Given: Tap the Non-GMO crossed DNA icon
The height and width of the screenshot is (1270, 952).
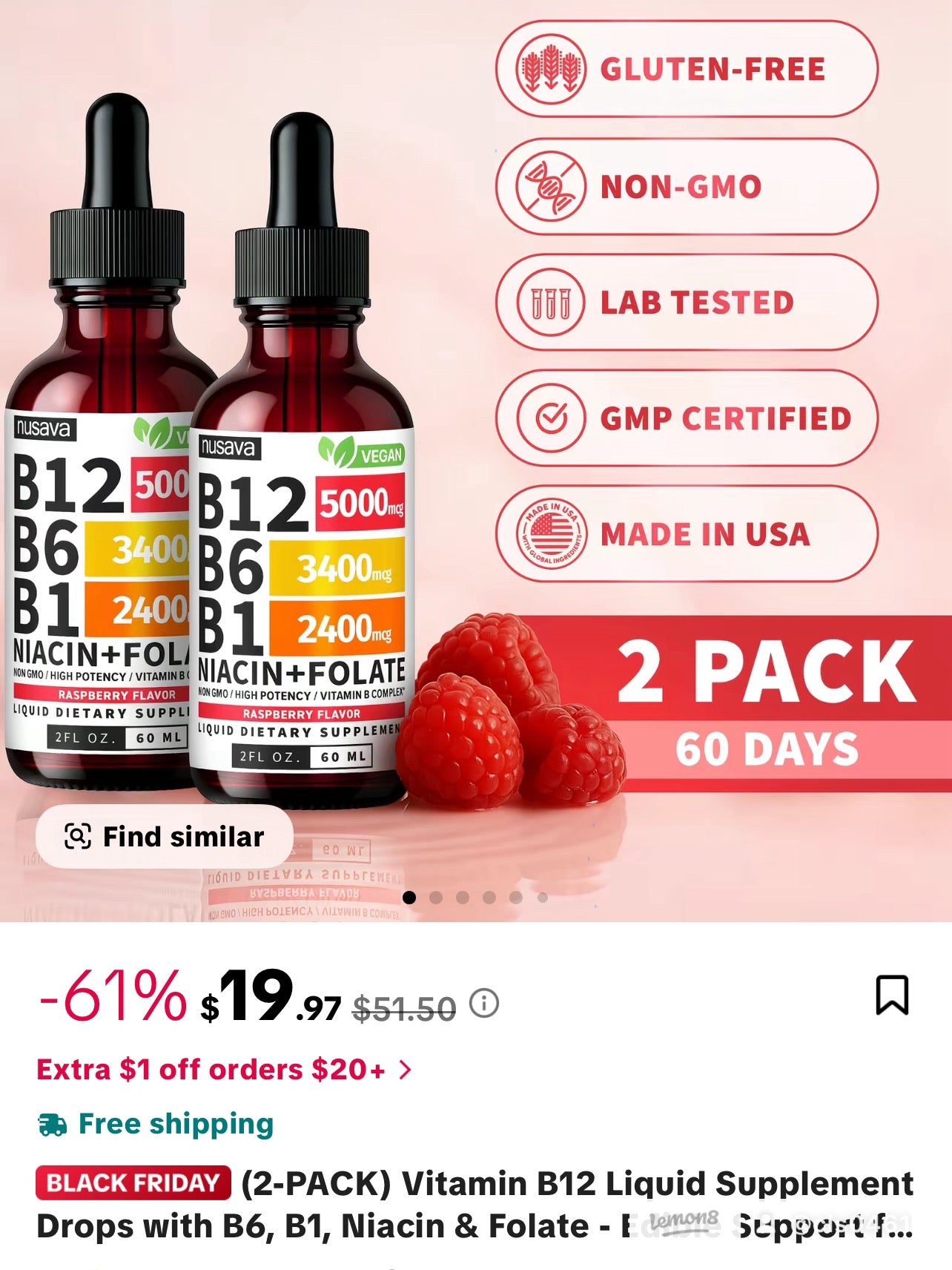Looking at the screenshot, I should pos(550,185).
